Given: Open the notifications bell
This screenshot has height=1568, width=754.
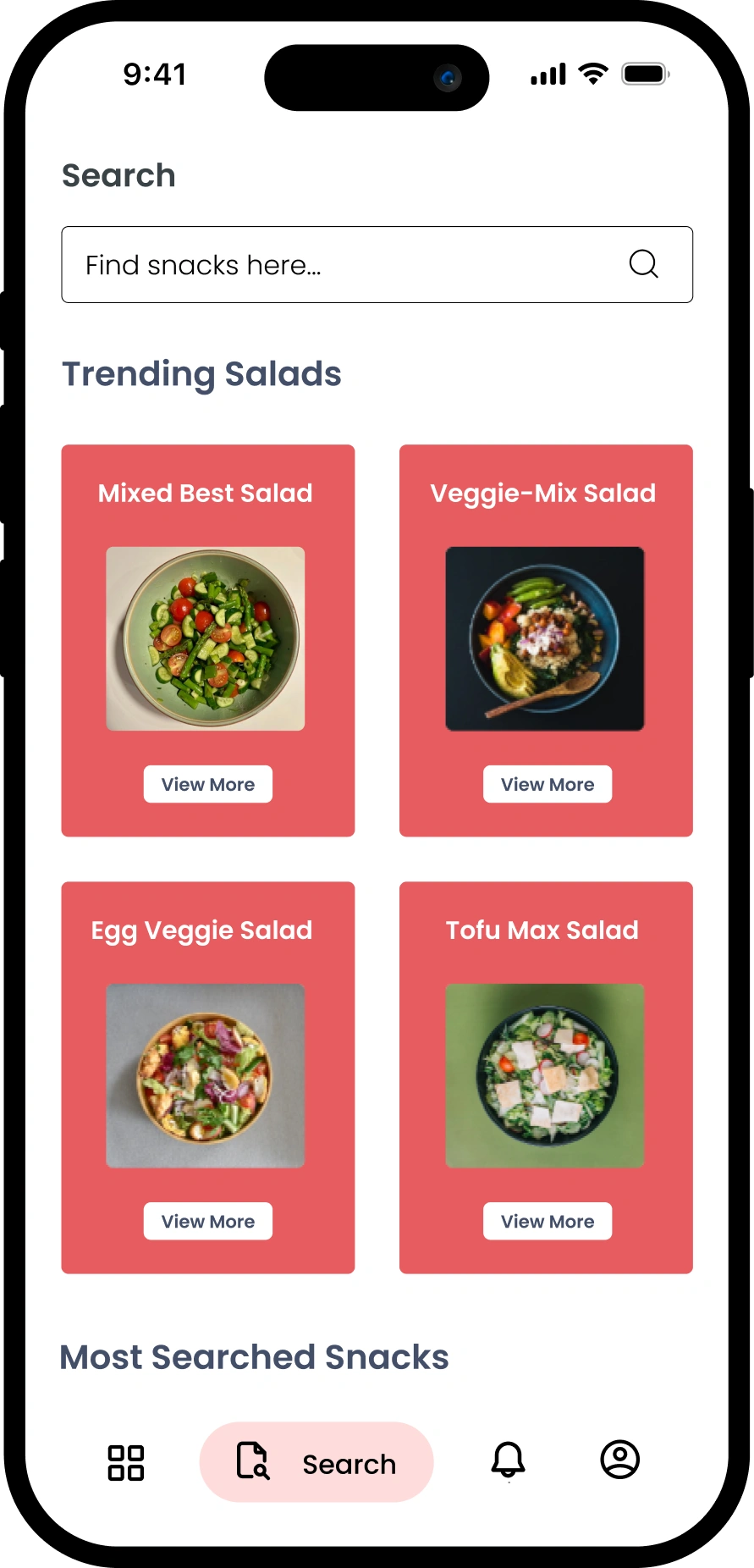Looking at the screenshot, I should tap(509, 1460).
